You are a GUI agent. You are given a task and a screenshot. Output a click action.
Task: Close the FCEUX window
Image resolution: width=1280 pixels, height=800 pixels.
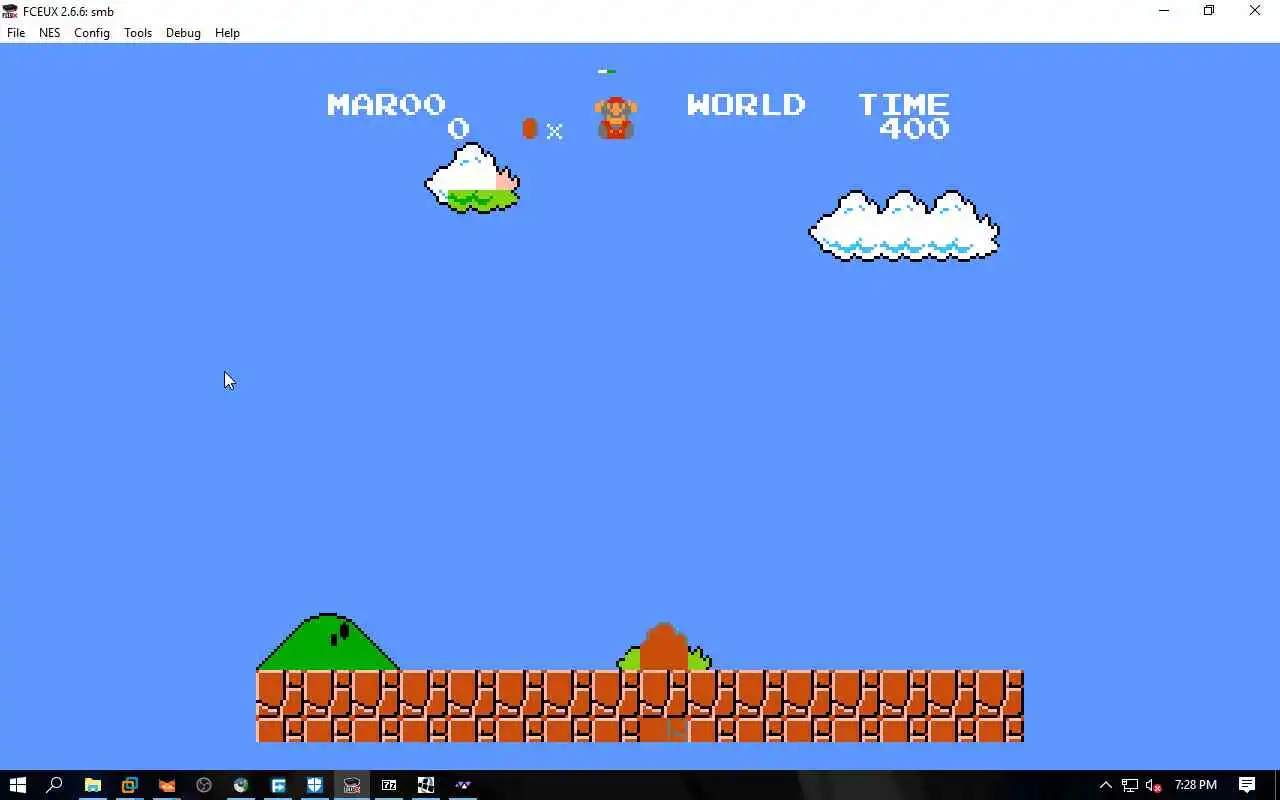pos(1255,11)
